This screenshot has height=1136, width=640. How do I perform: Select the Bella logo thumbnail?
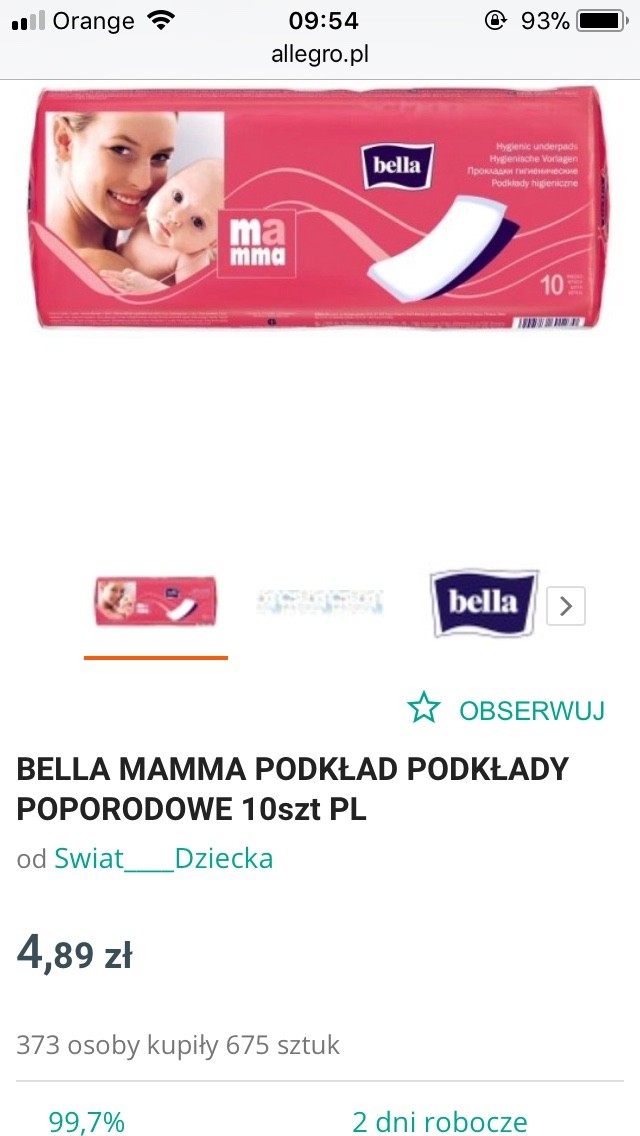tap(483, 602)
